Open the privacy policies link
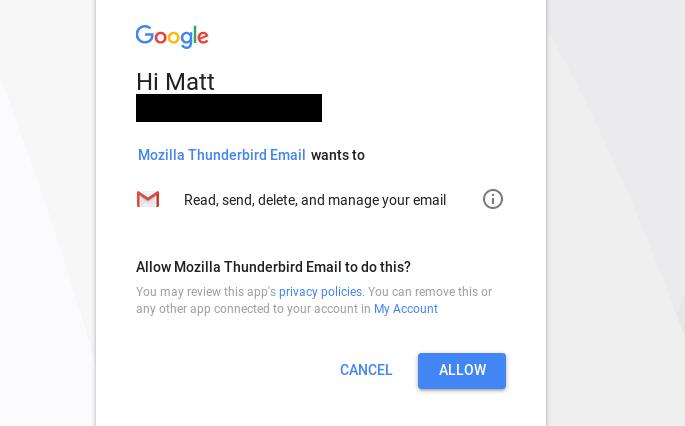 320,292
